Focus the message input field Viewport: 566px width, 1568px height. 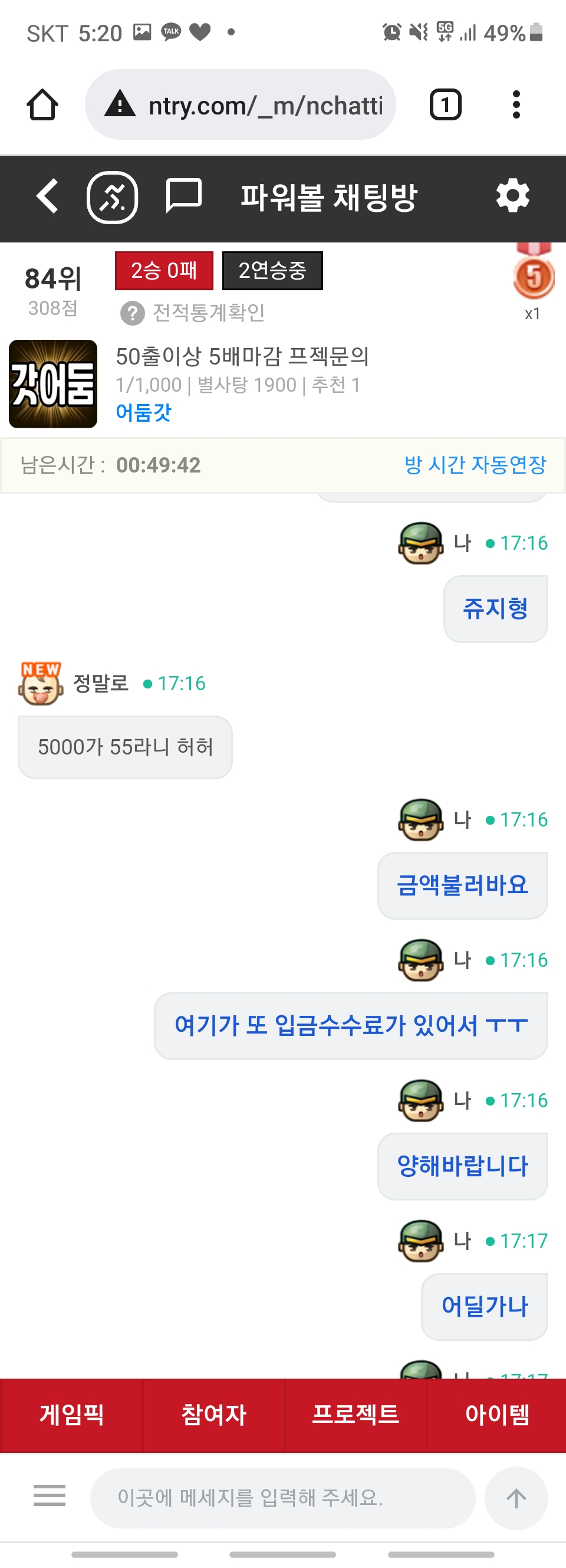[x=282, y=1497]
